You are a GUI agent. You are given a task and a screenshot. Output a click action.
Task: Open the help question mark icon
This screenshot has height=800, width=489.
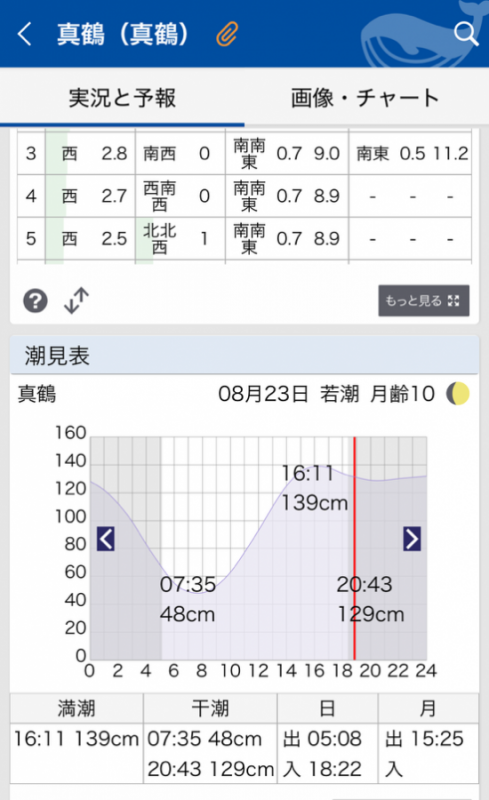click(x=35, y=301)
